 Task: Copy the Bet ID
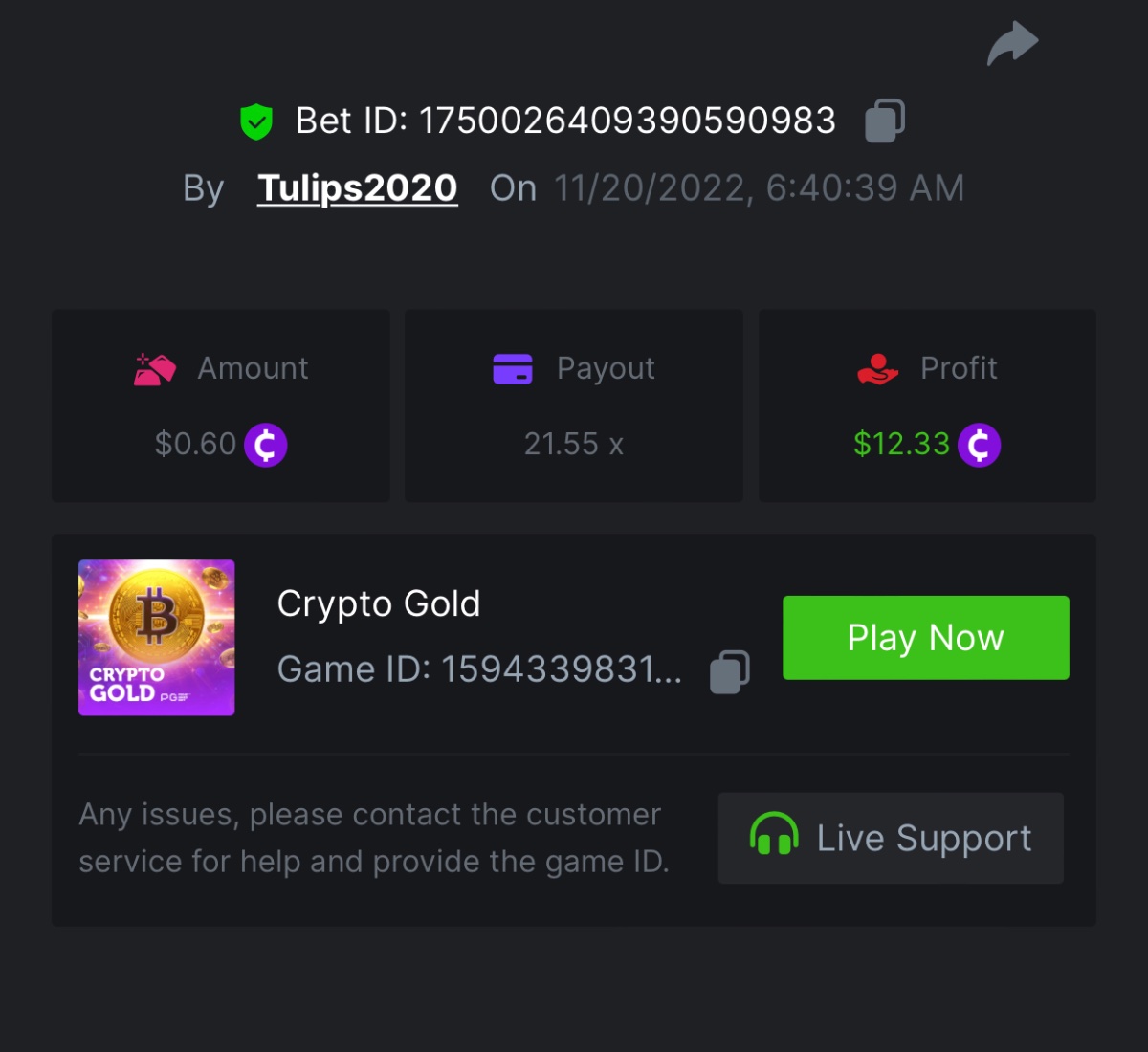(884, 121)
